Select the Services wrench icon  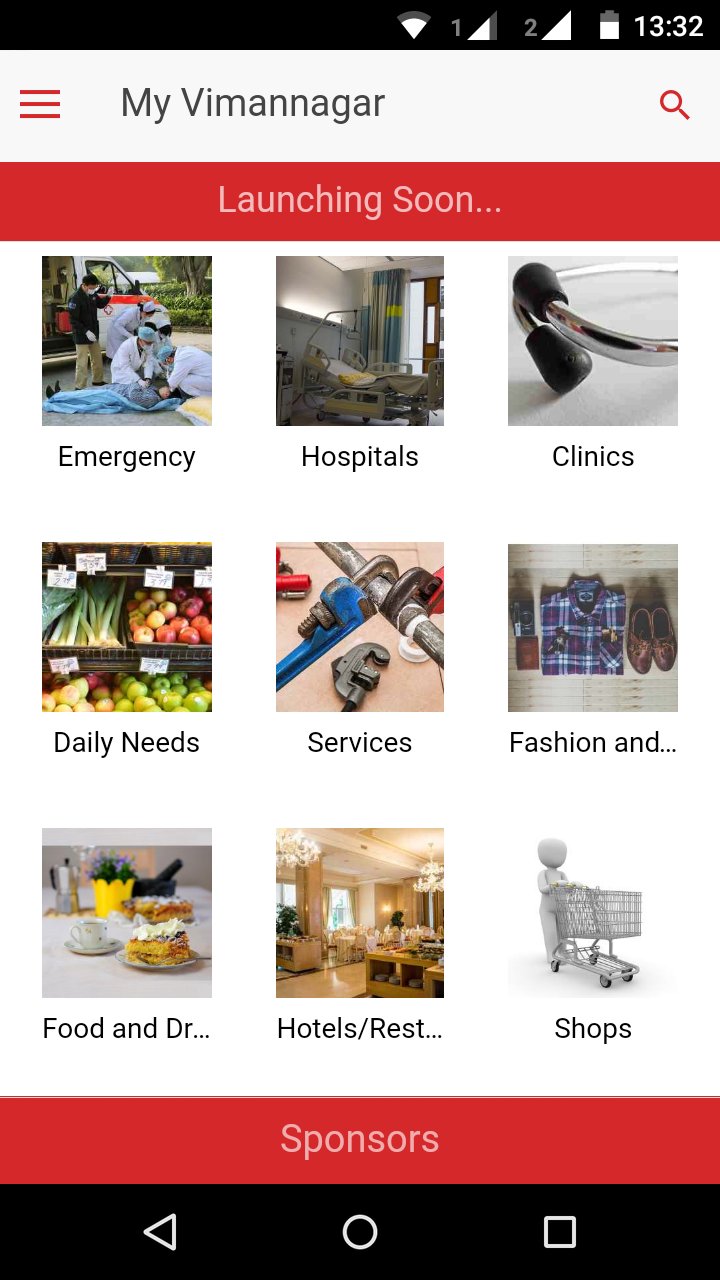(x=359, y=626)
